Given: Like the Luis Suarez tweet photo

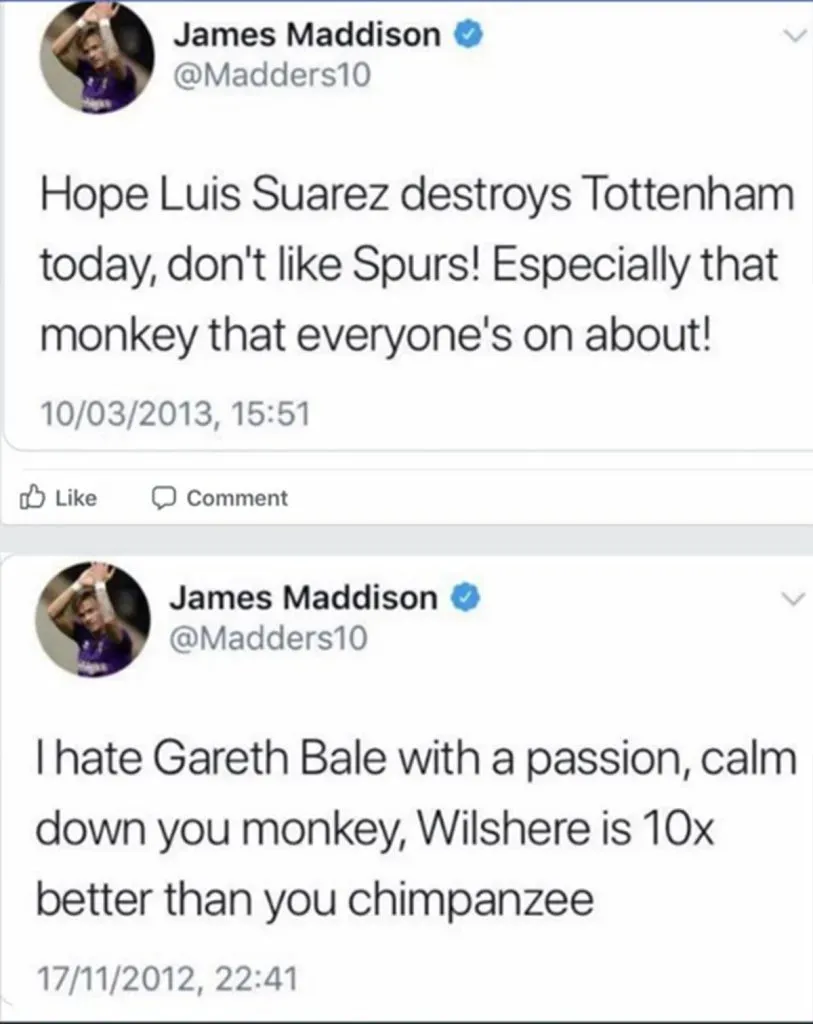Looking at the screenshot, I should (61, 497).
